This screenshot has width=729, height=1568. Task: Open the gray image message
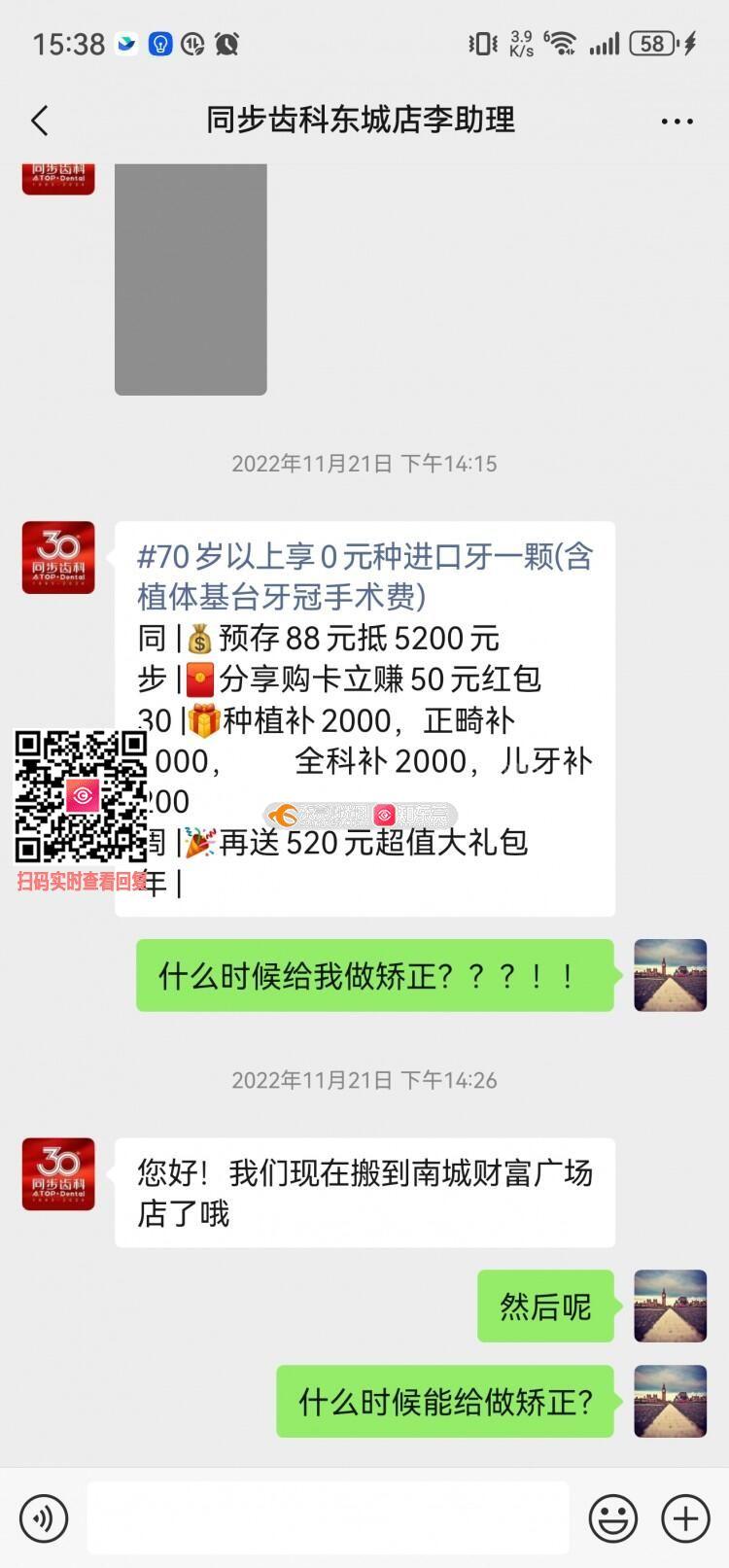[191, 279]
